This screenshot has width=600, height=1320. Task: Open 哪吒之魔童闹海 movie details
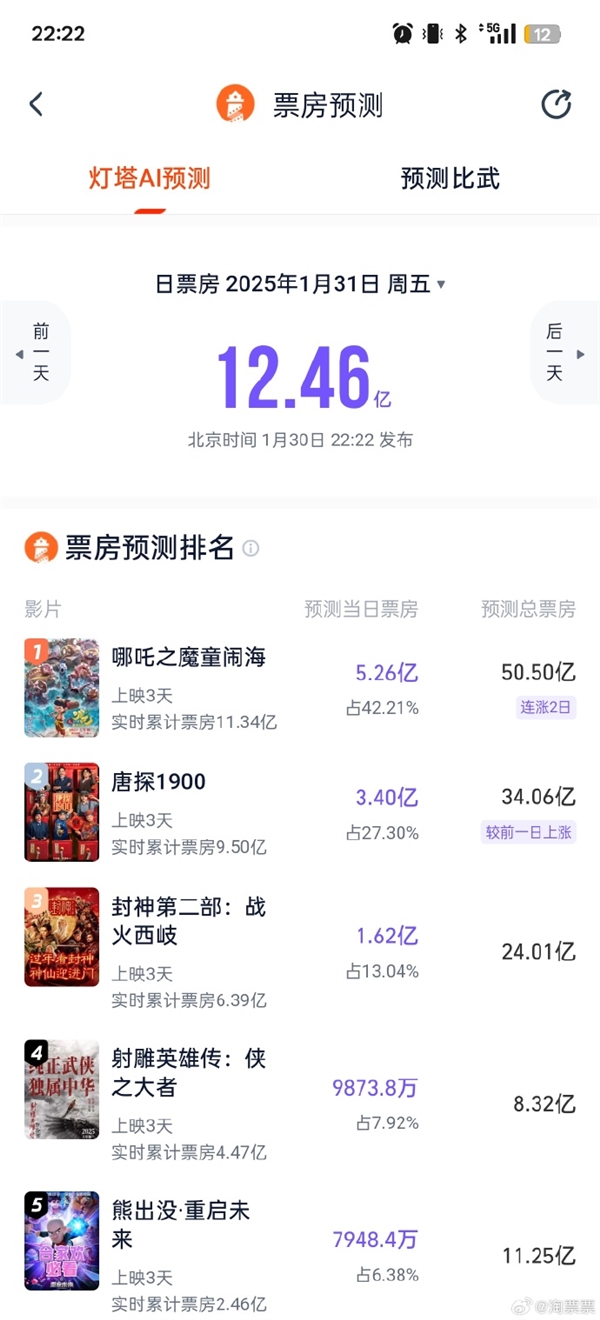tap(189, 657)
